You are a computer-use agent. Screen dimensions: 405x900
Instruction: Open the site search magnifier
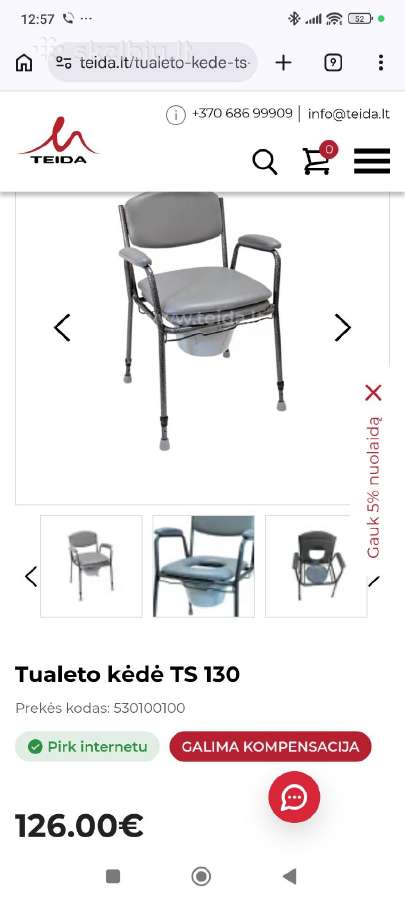(264, 162)
